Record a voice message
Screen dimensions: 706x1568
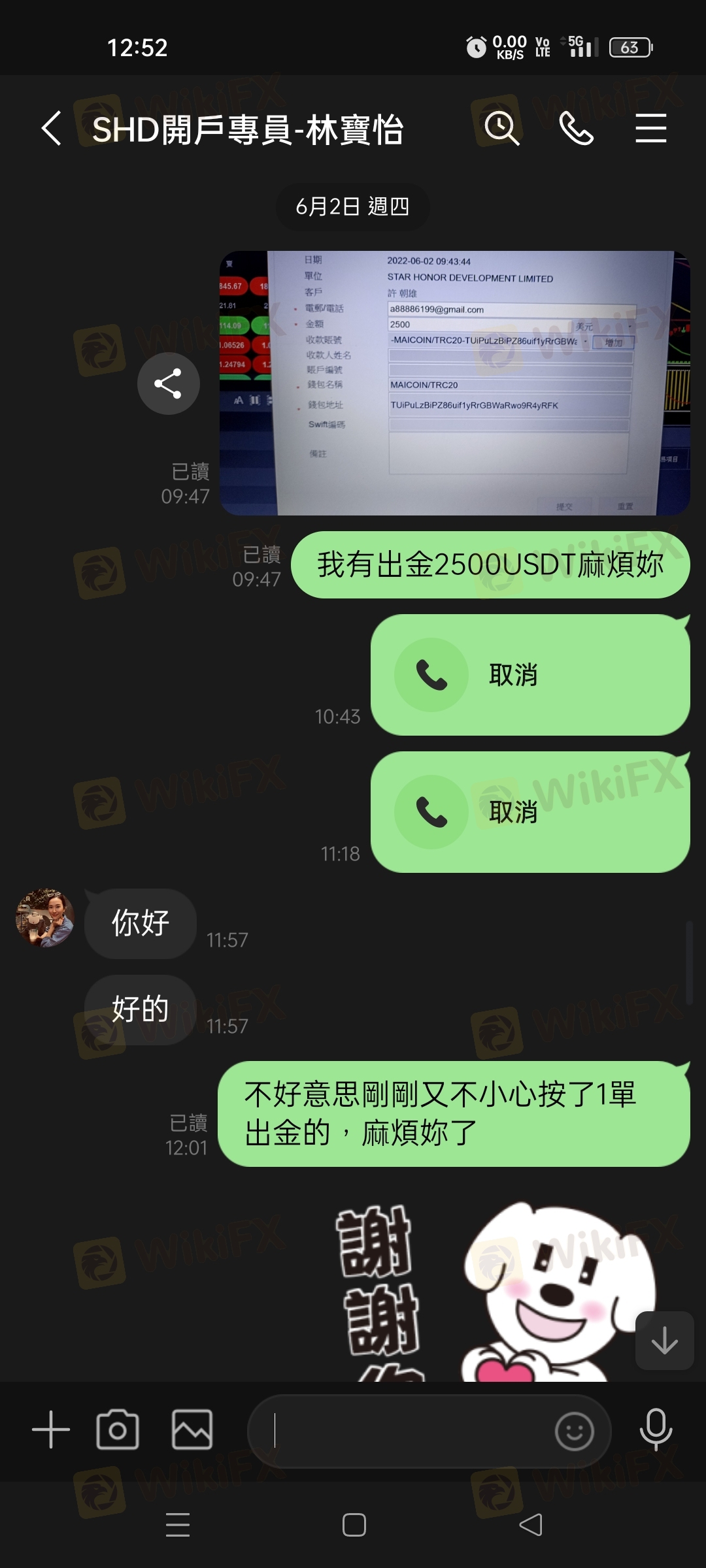pyautogui.click(x=656, y=1429)
